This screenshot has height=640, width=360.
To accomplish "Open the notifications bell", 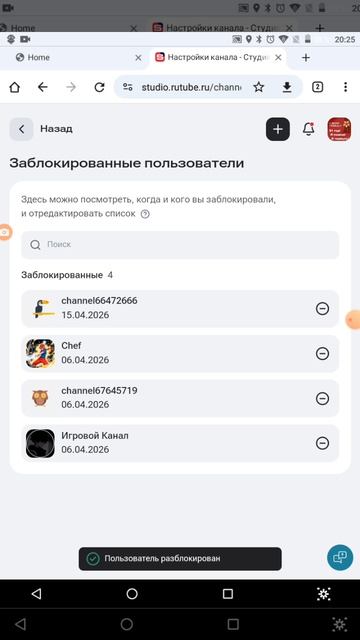I will click(309, 129).
